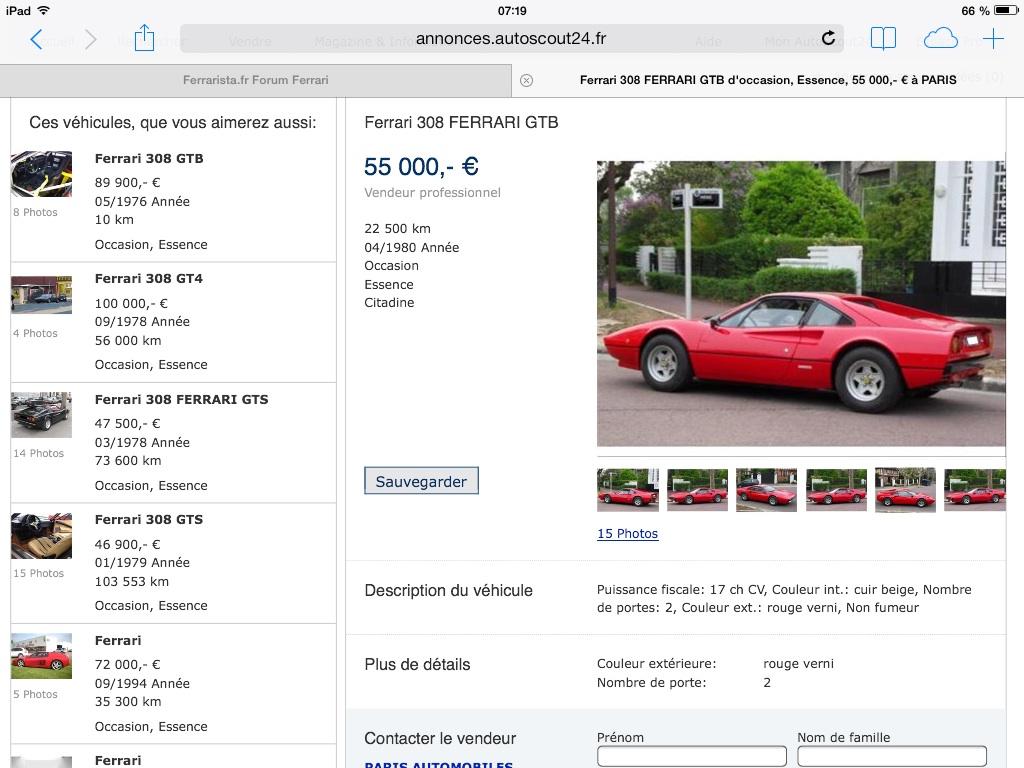Screen dimensions: 1024x768
Task: Open a new tab
Action: (x=993, y=39)
